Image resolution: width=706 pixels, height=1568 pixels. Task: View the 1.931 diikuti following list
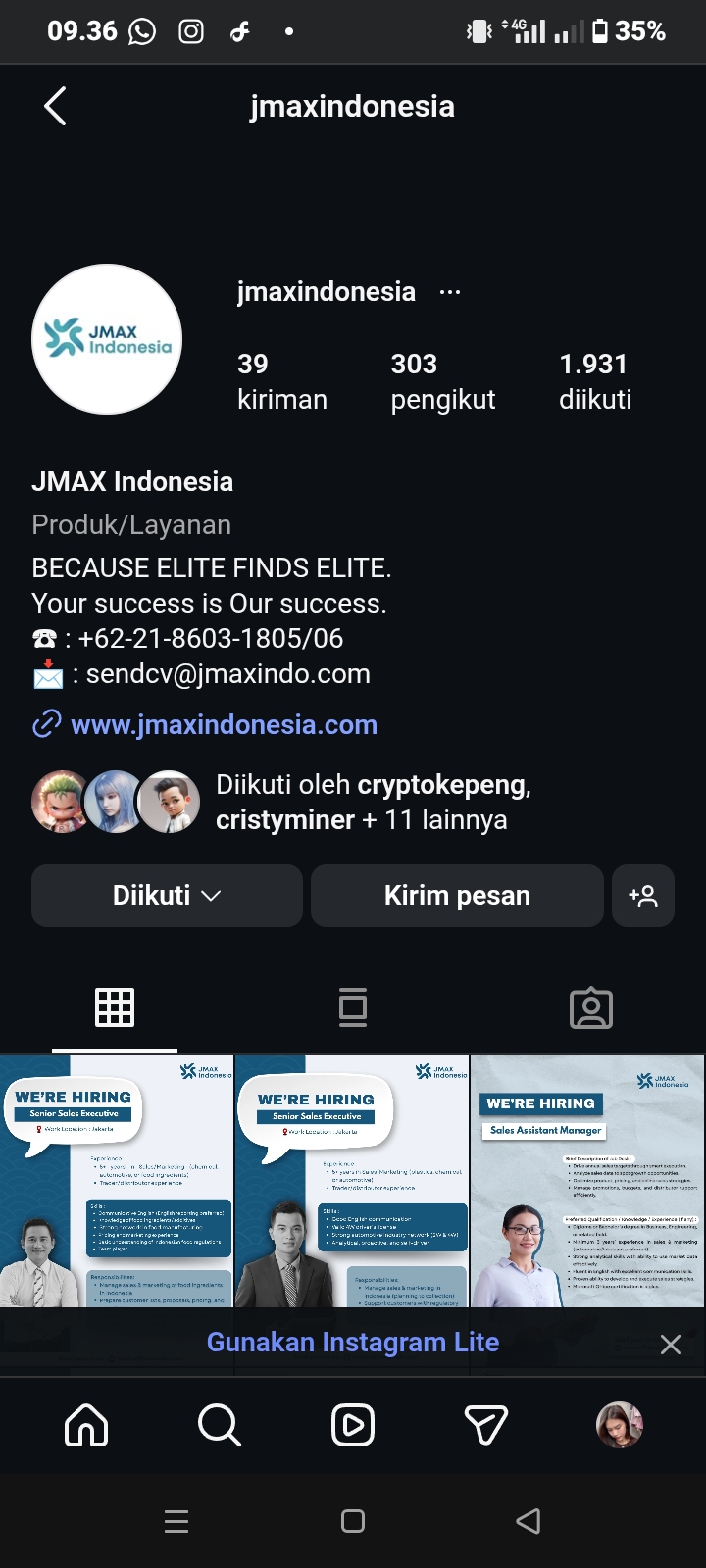coord(594,381)
